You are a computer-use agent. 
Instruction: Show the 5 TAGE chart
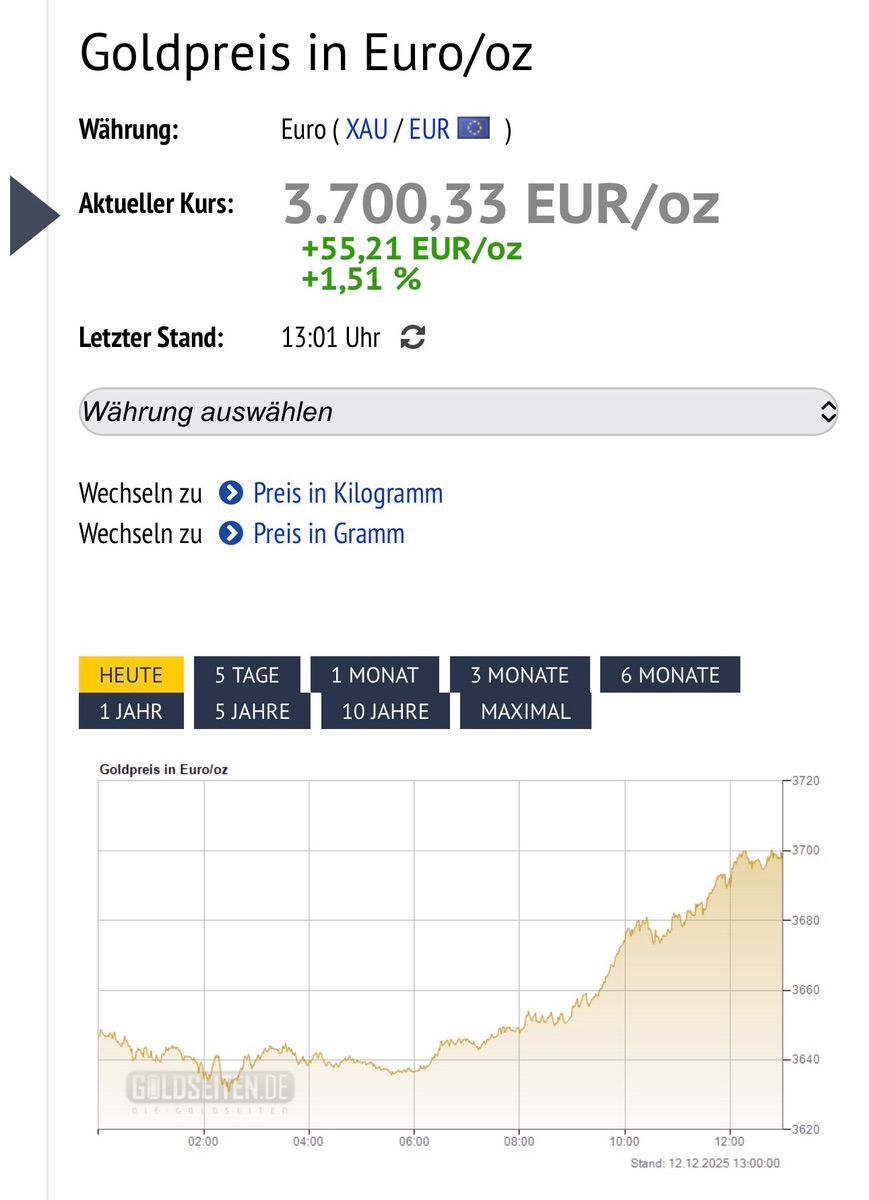[x=247, y=675]
